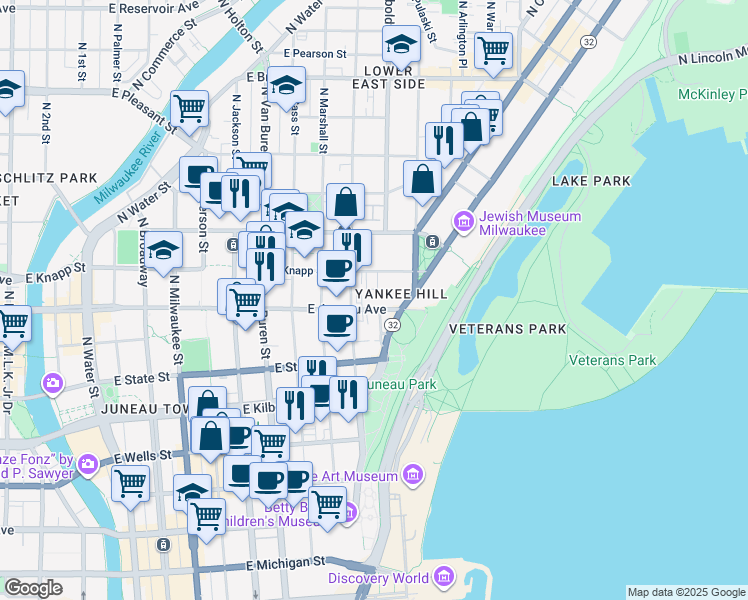Open Jewish Museum Milwaukee map pin
Viewport: 748px width, 600px height.
463,221
